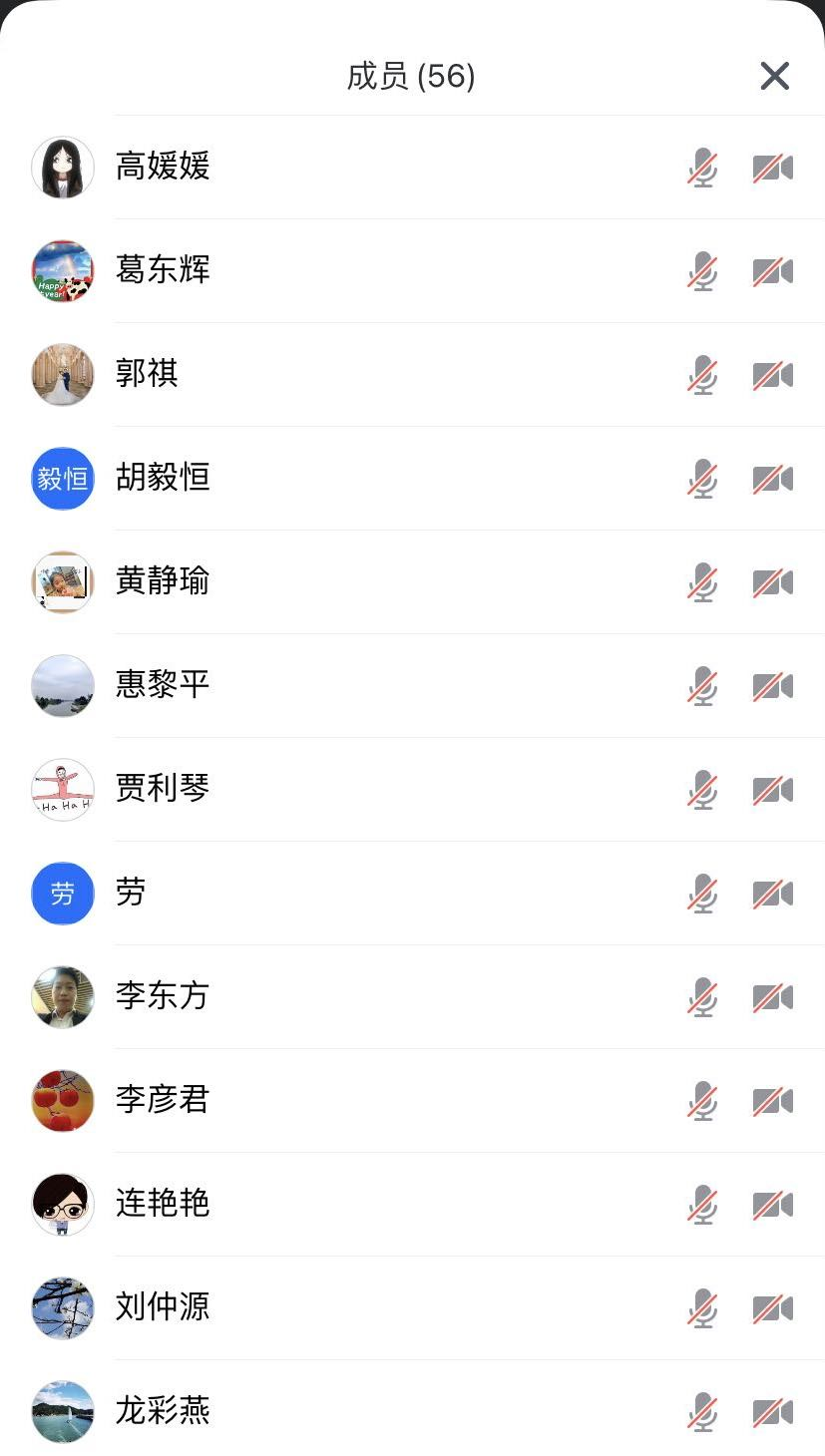Tap the muted microphone for 连艳艳
The height and width of the screenshot is (1456, 825).
pos(702,1205)
